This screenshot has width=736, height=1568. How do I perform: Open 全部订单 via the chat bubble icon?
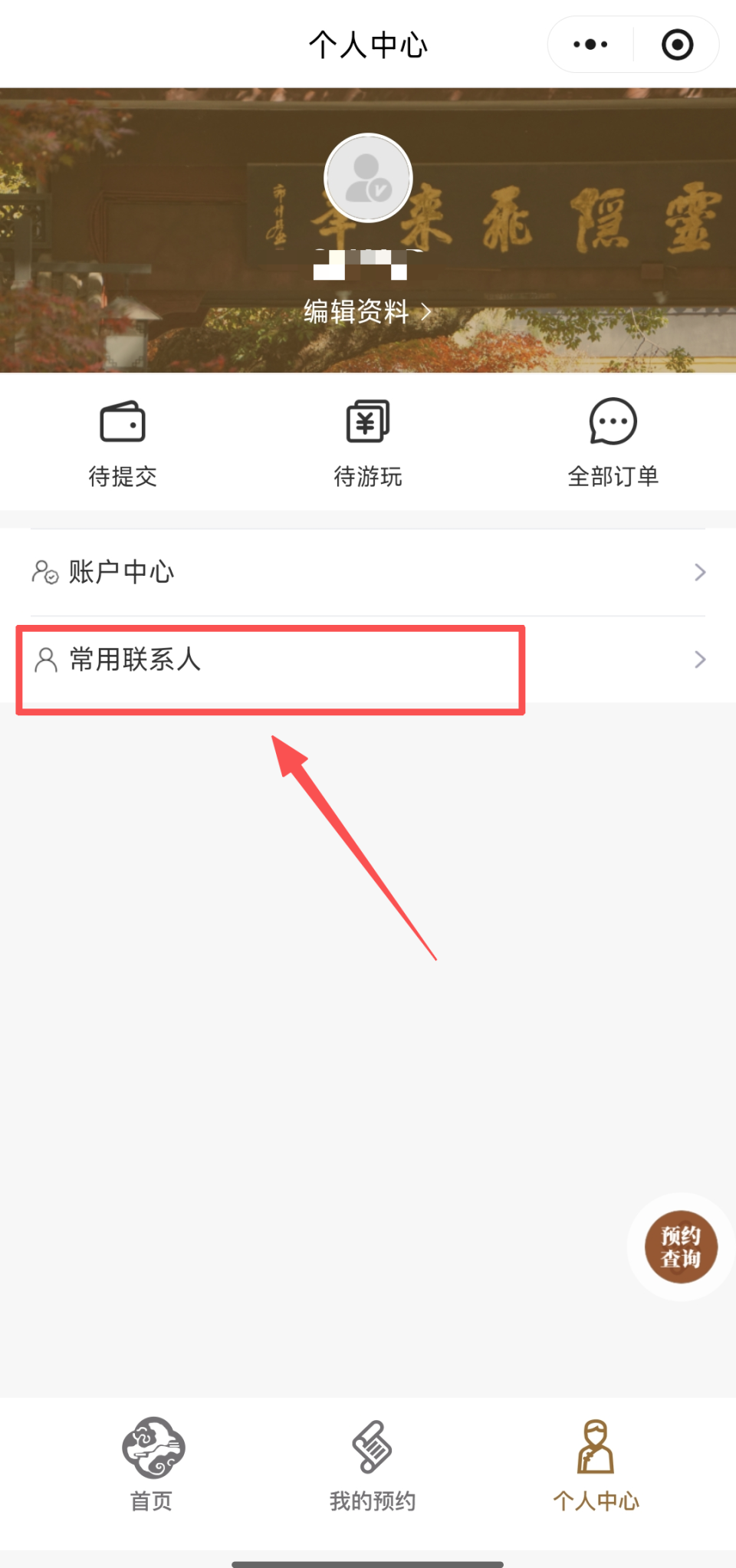(x=613, y=420)
